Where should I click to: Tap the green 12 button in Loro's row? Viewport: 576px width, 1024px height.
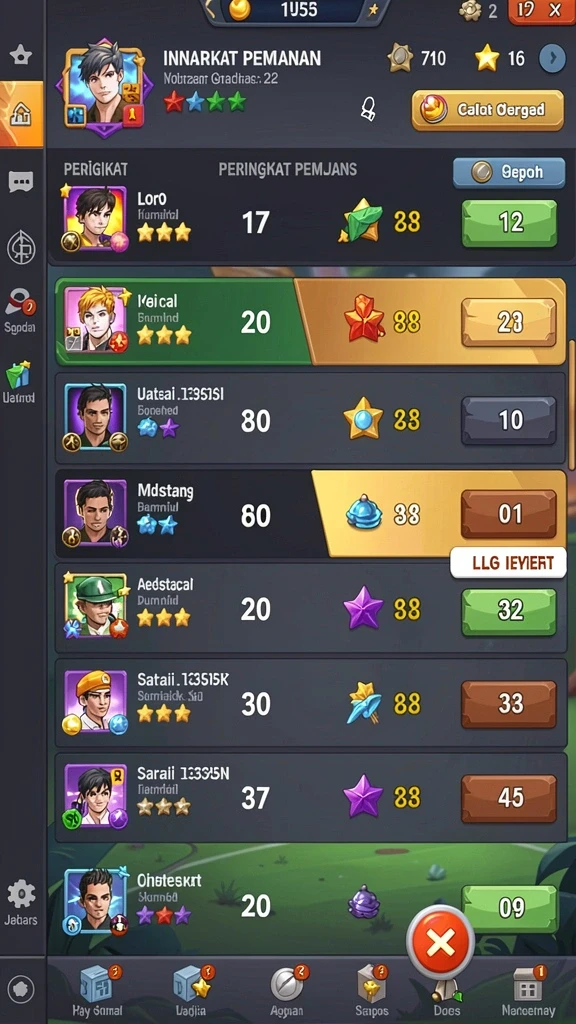point(509,223)
